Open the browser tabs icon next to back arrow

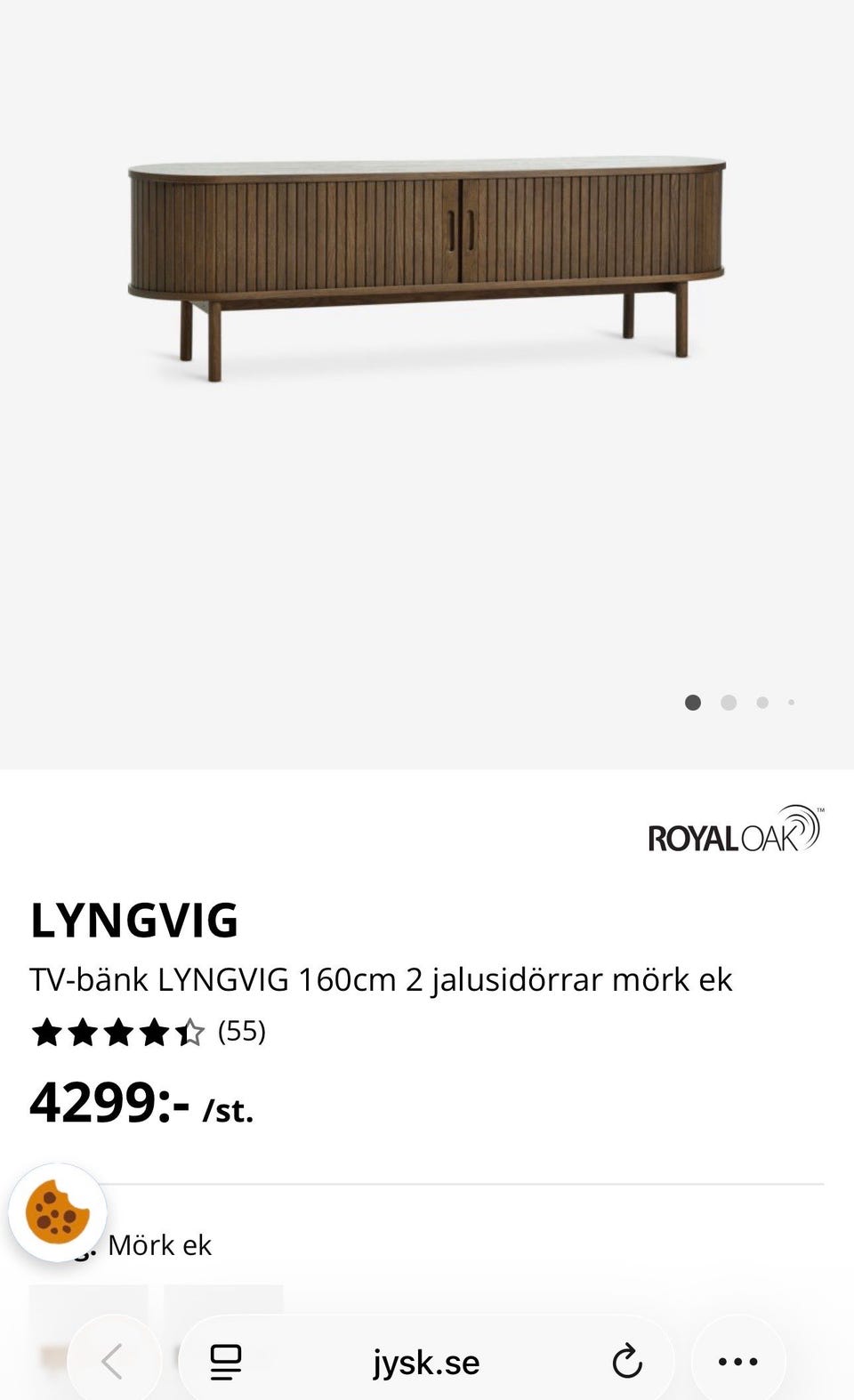pyautogui.click(x=224, y=1361)
